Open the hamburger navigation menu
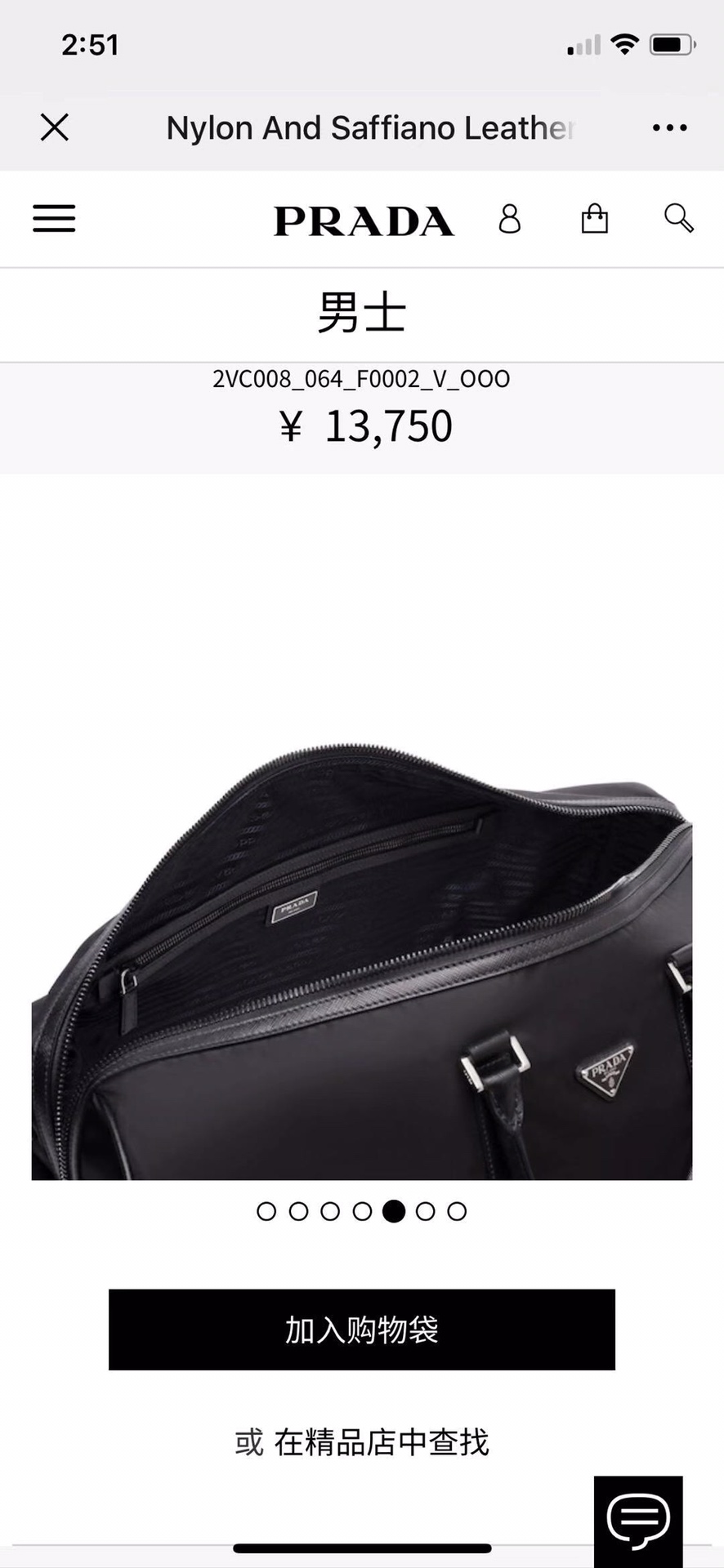This screenshot has height=1568, width=724. click(x=54, y=219)
